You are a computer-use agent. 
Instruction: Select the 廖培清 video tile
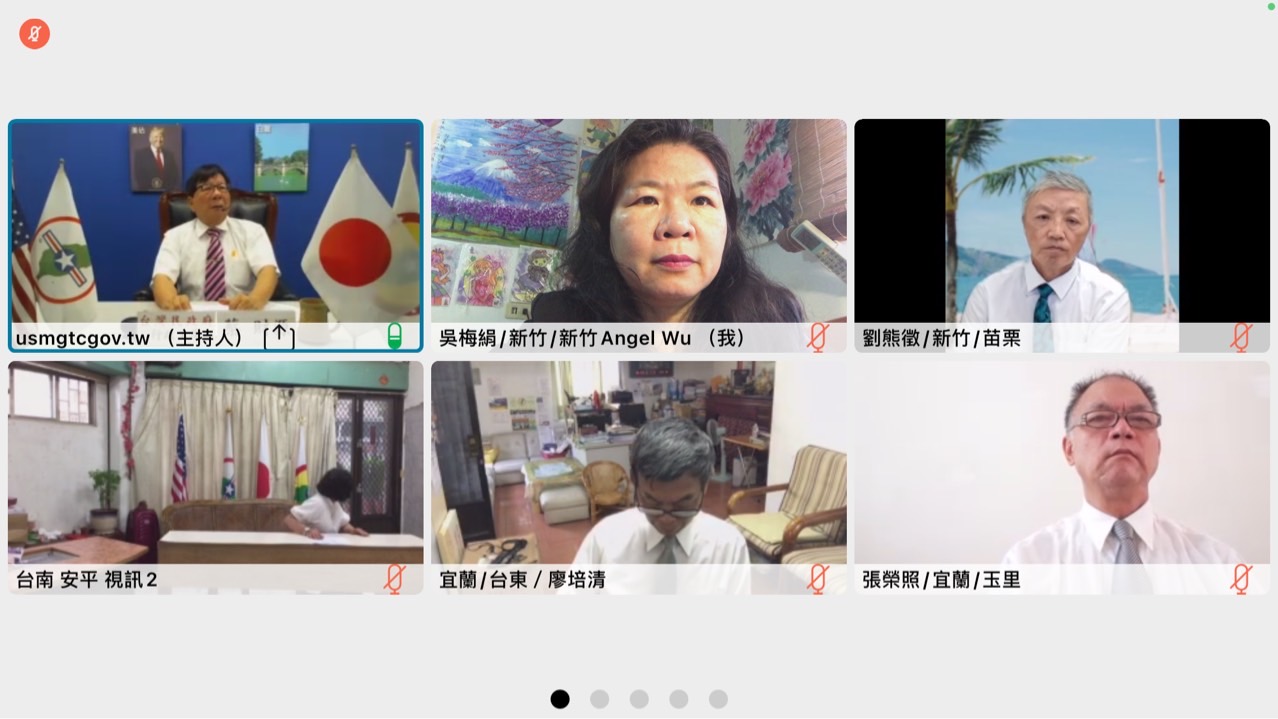(638, 477)
